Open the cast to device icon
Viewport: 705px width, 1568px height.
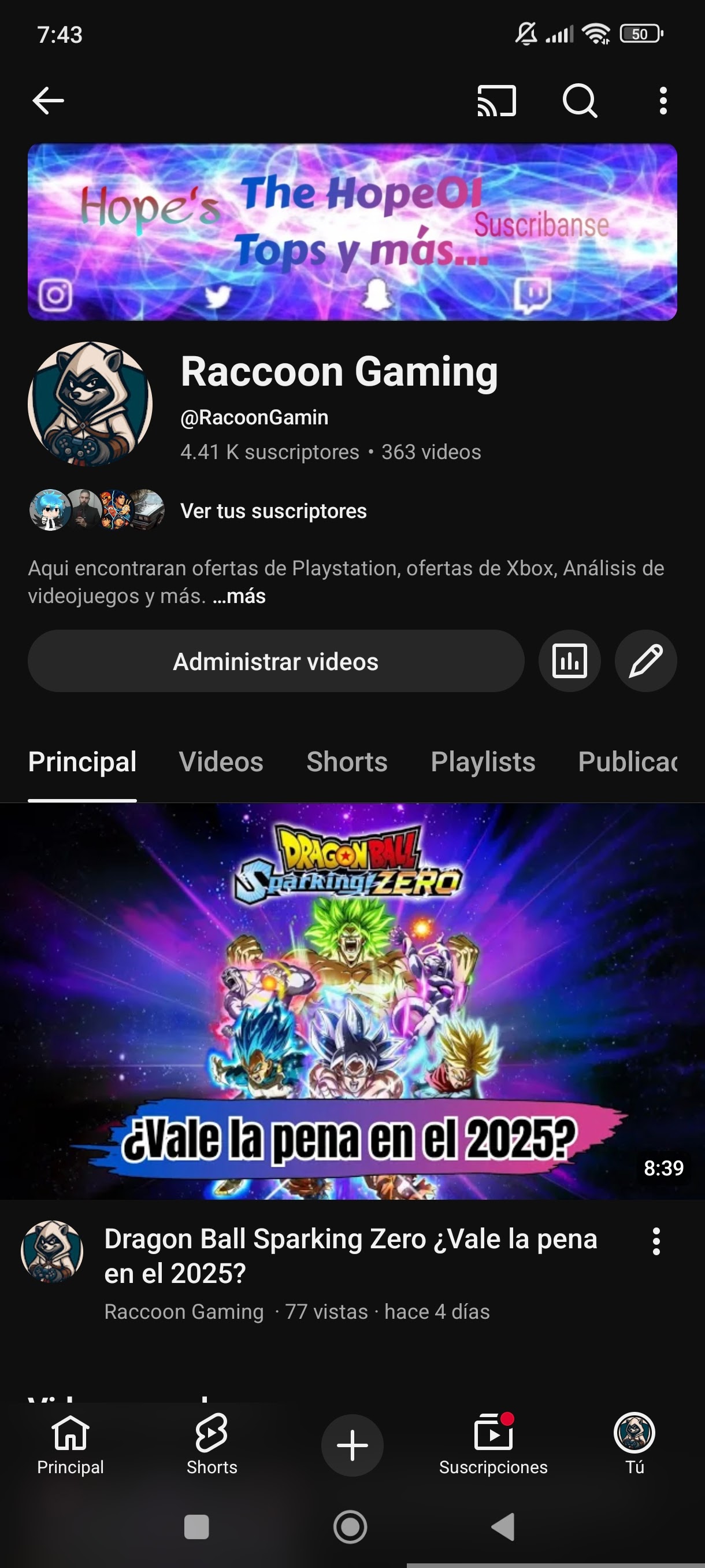pos(496,101)
